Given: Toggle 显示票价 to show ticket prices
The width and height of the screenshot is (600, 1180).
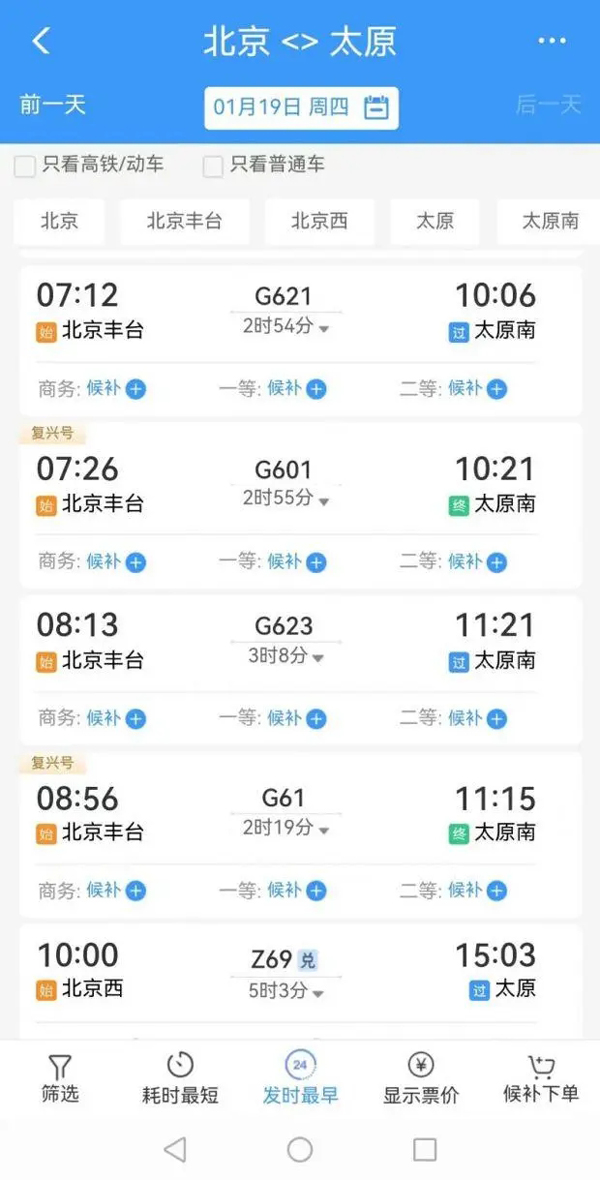Looking at the screenshot, I should tap(421, 1079).
